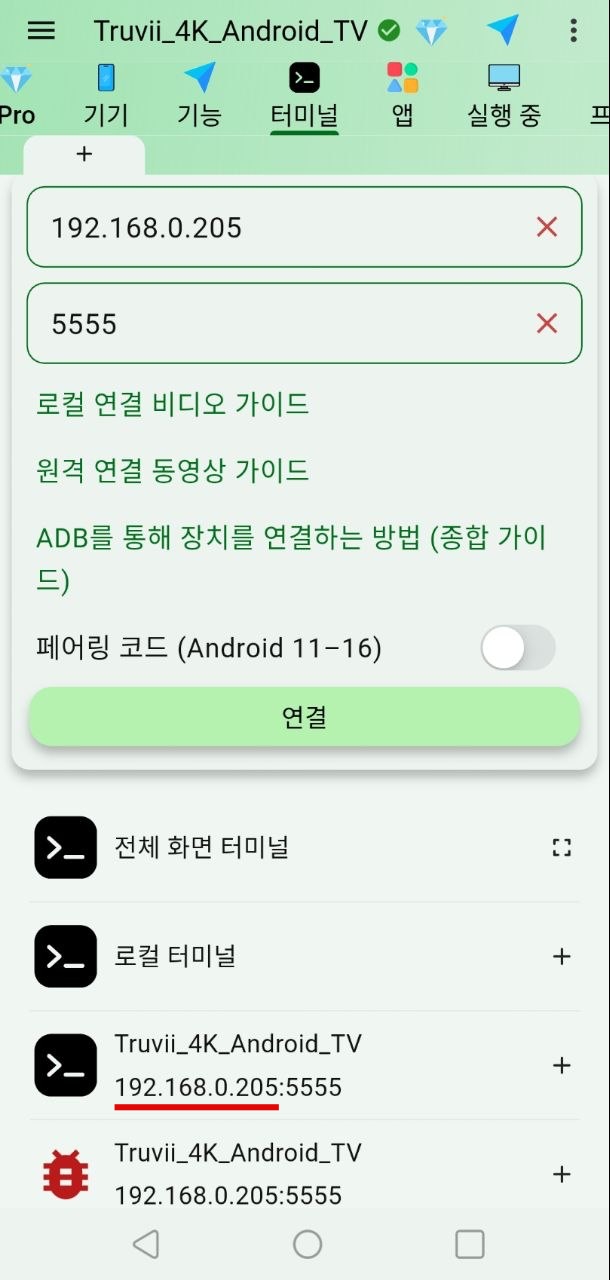Open 로컬 연결 비디오 가이드 link
610x1280 pixels.
pos(173,404)
